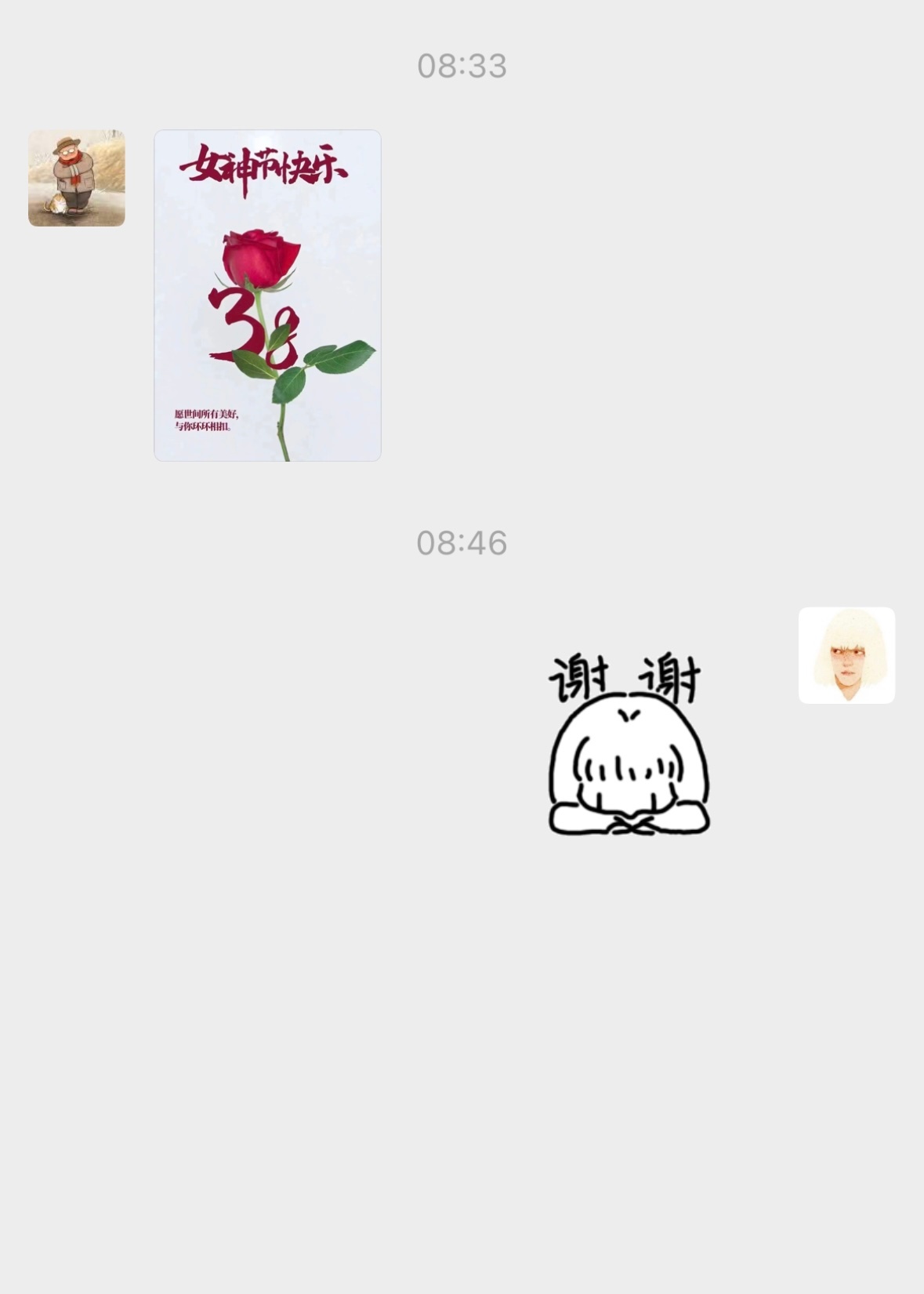The height and width of the screenshot is (1294, 924).
Task: Open your own profile avatar
Action: pos(846,655)
